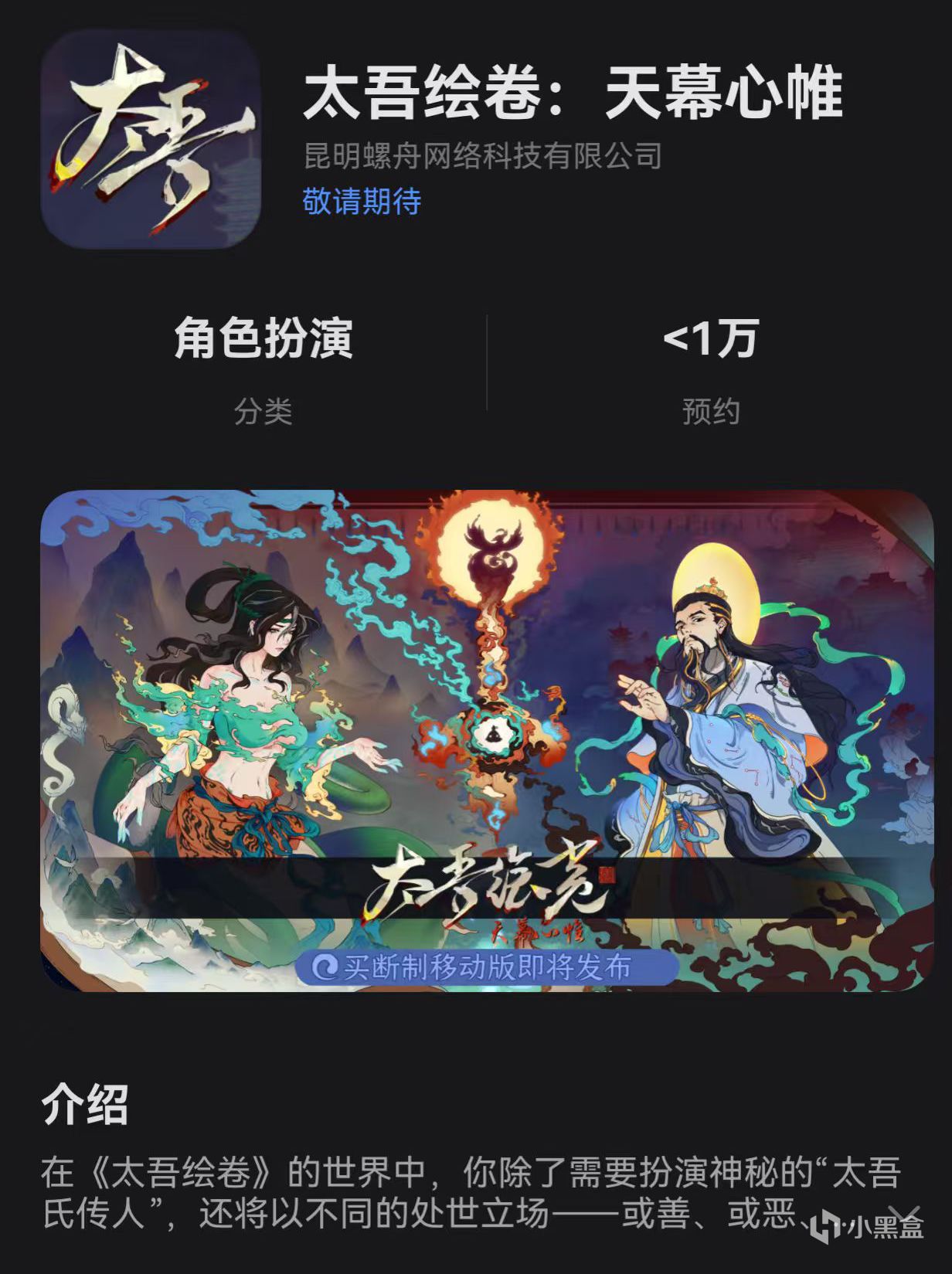Open the 买断制移动版即将发布 banner image

487,739
